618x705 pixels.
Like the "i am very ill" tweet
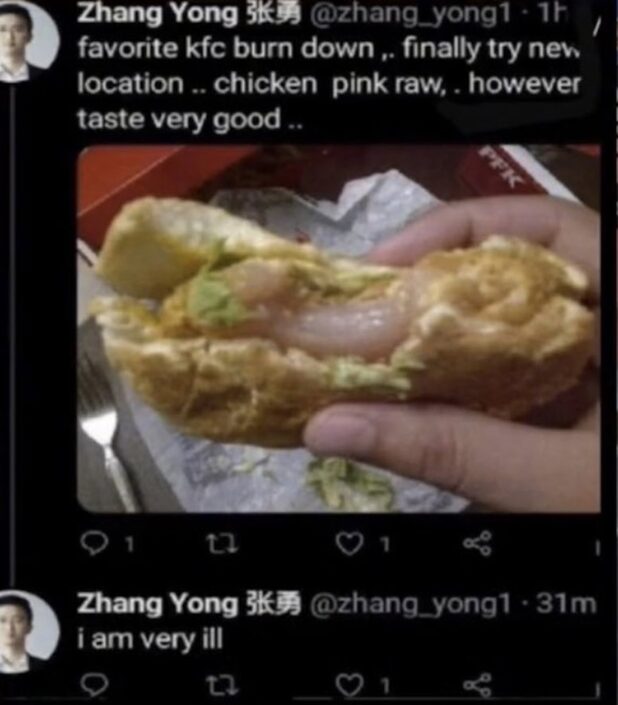tap(348, 684)
